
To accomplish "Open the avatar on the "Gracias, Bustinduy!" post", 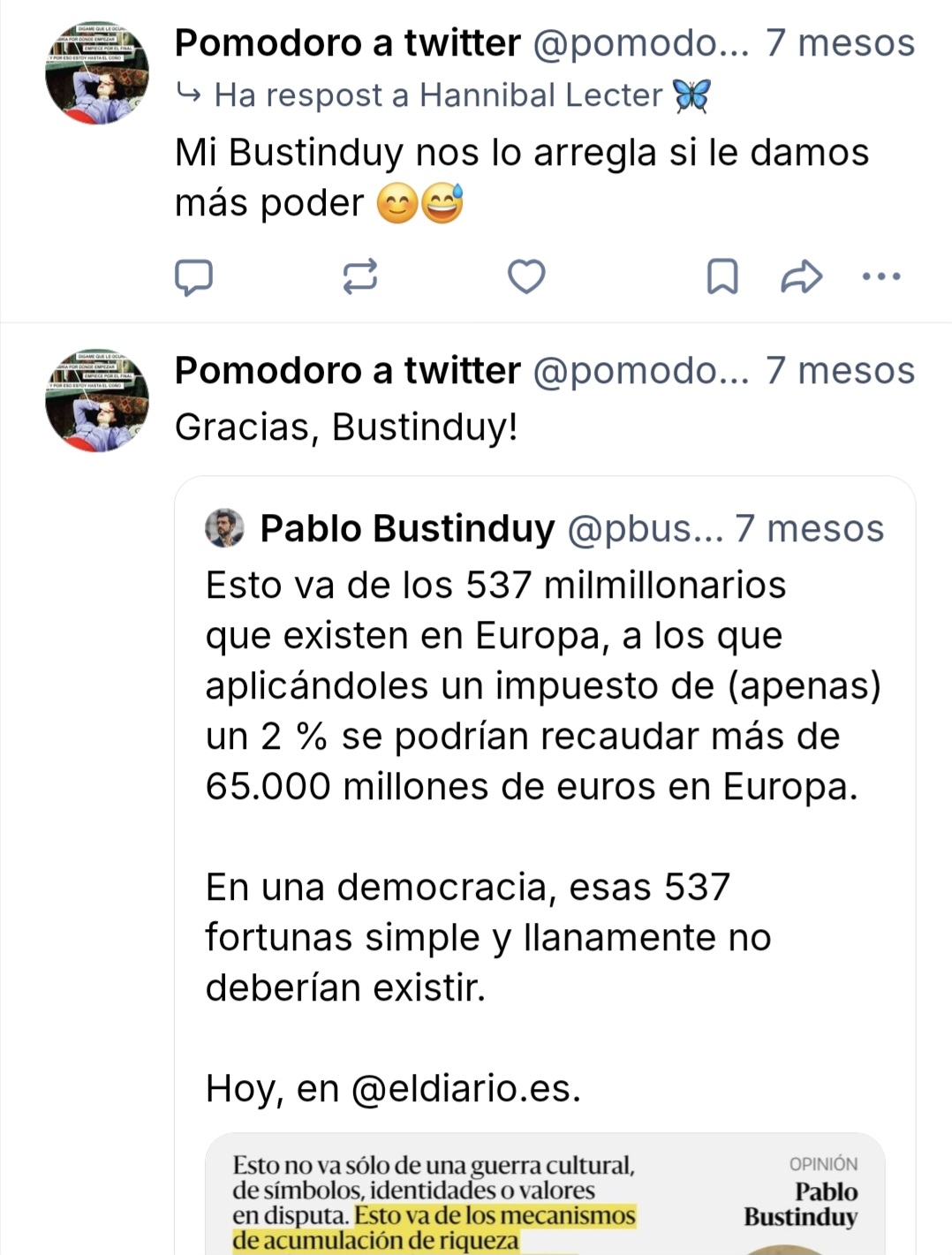I will click(97, 400).
